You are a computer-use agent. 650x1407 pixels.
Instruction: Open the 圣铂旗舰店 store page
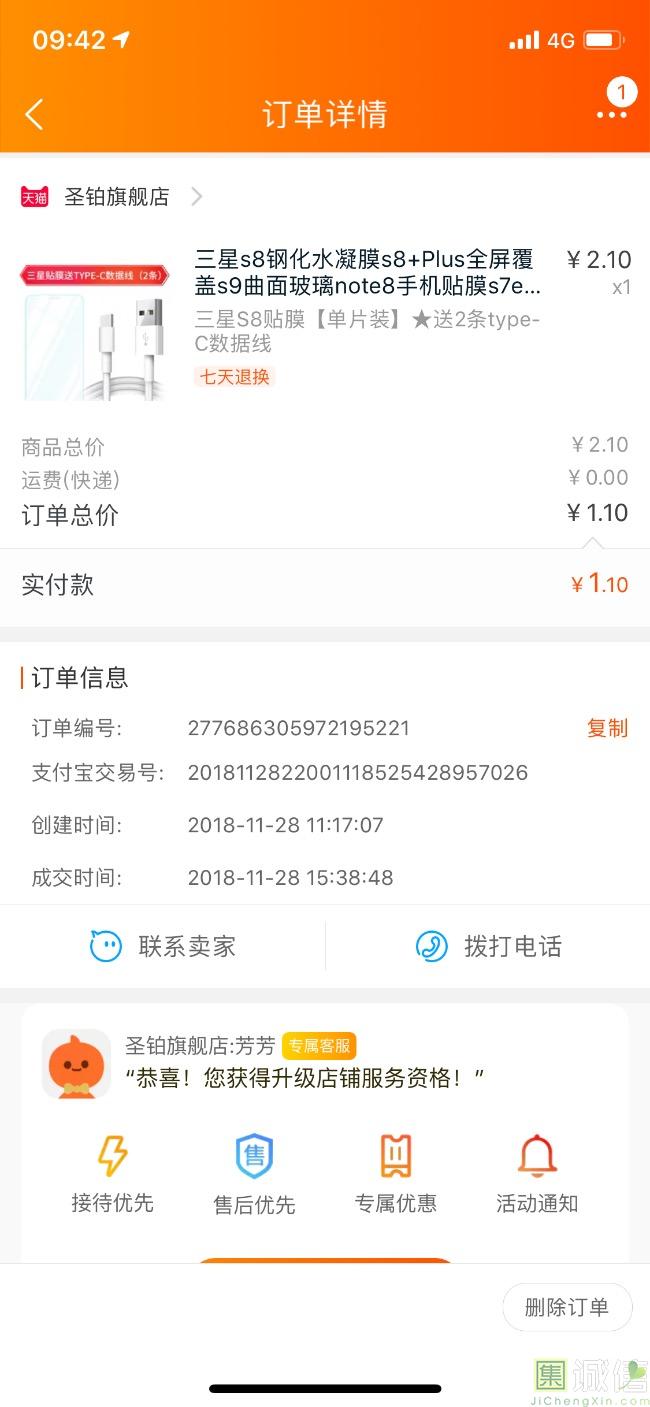coord(117,197)
